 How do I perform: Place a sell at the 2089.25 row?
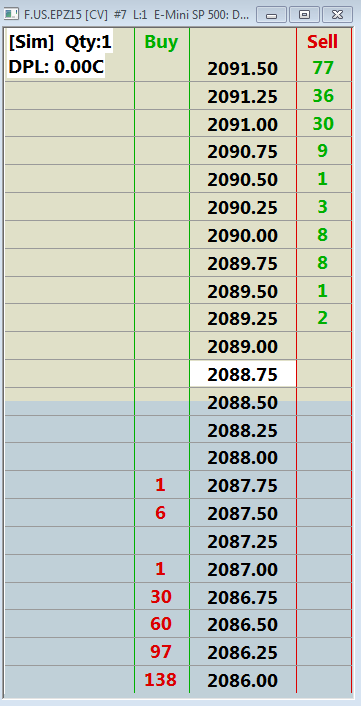(324, 318)
